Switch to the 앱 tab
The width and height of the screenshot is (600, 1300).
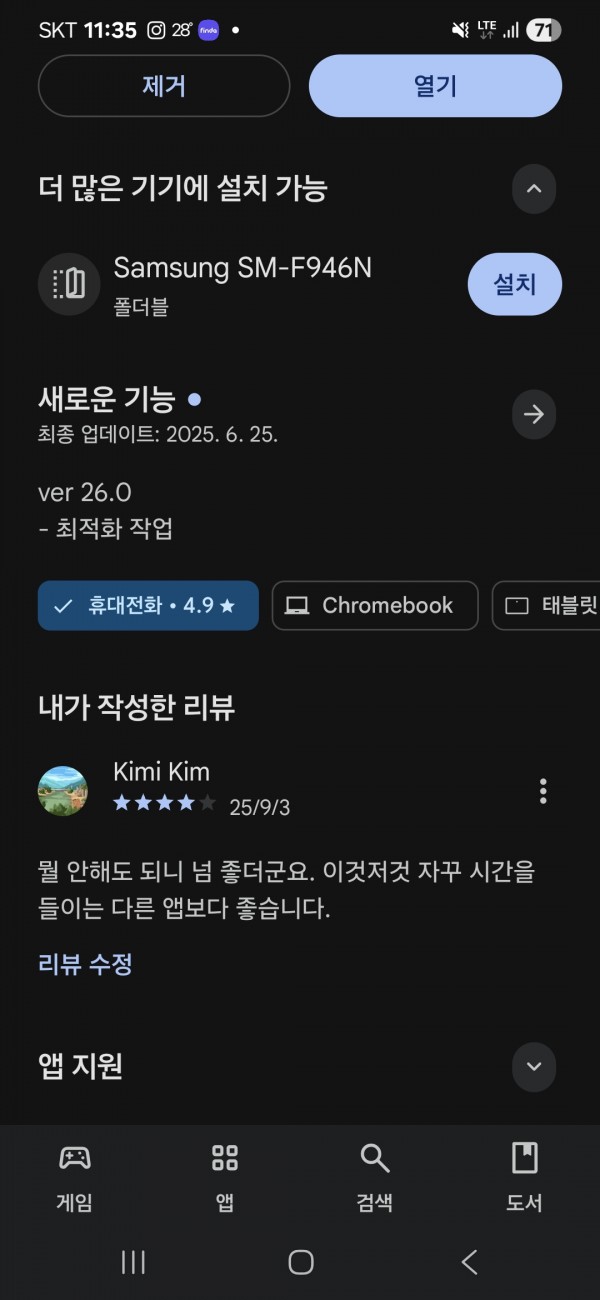(225, 1178)
